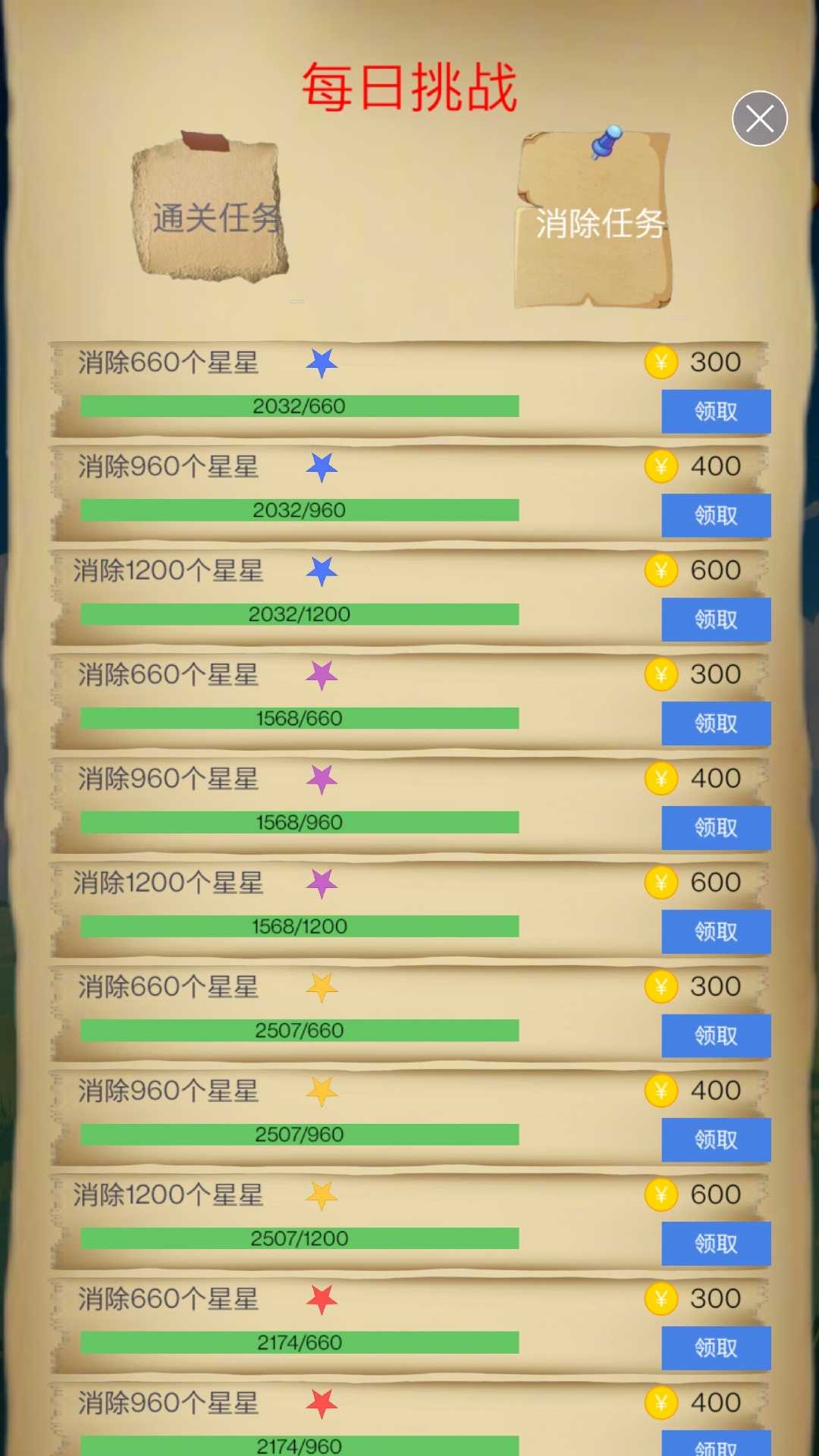This screenshot has width=819, height=1456.
Task: Claim 600 coins for 1200 blue stars
Action: [x=715, y=620]
